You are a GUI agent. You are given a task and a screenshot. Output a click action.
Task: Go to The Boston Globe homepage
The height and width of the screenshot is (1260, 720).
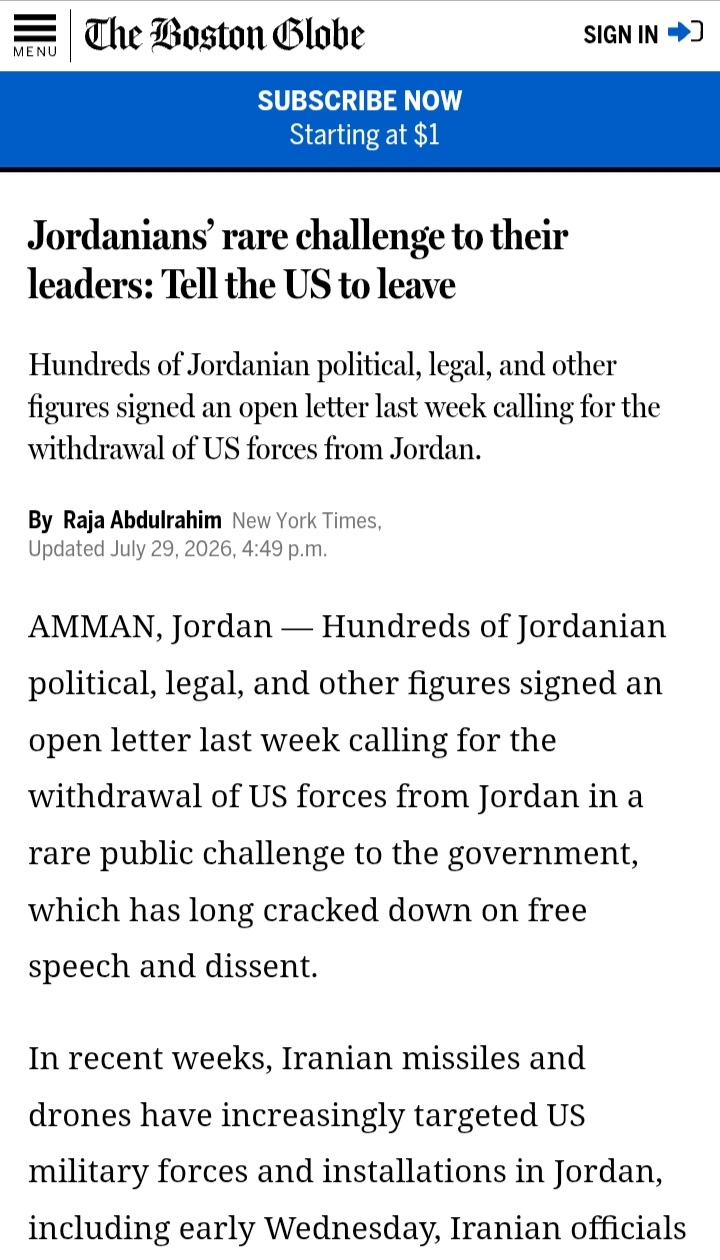[x=224, y=35]
